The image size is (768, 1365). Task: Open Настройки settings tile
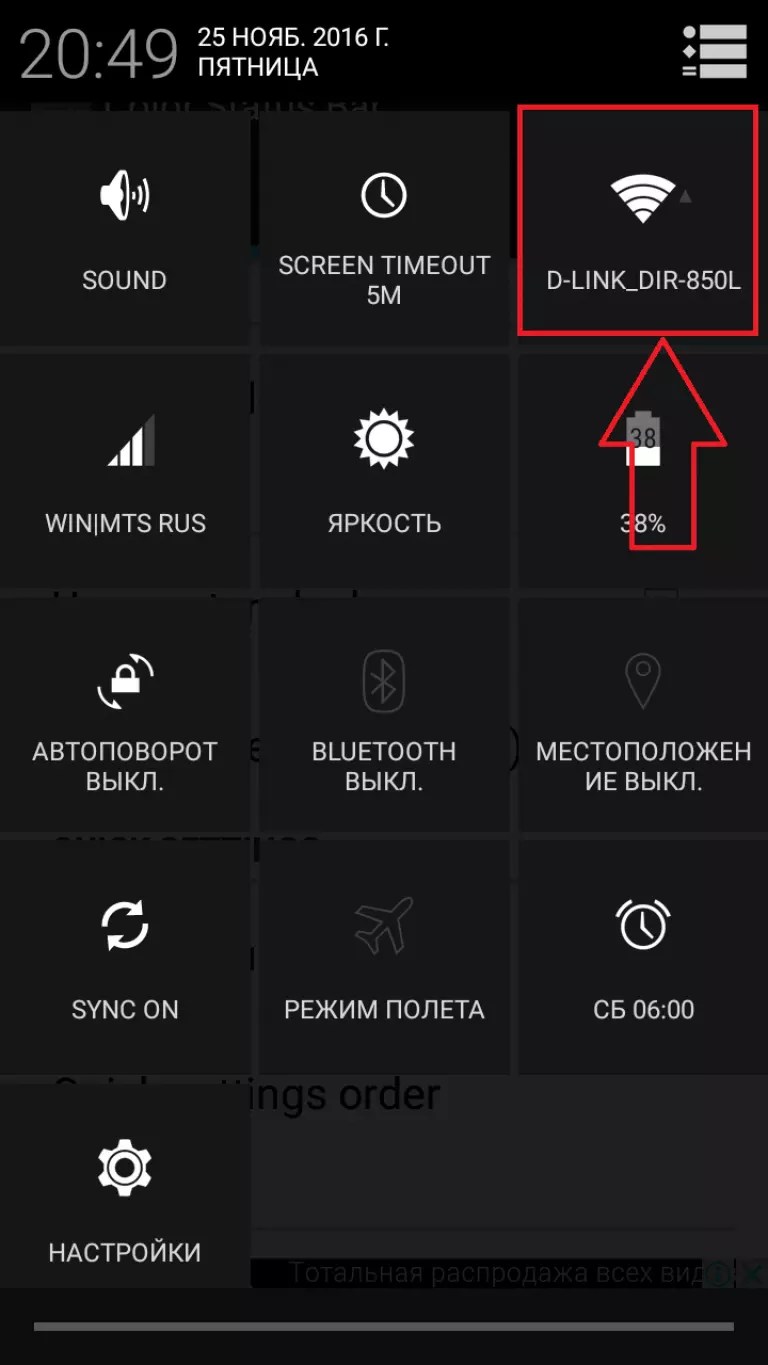tap(125, 1200)
